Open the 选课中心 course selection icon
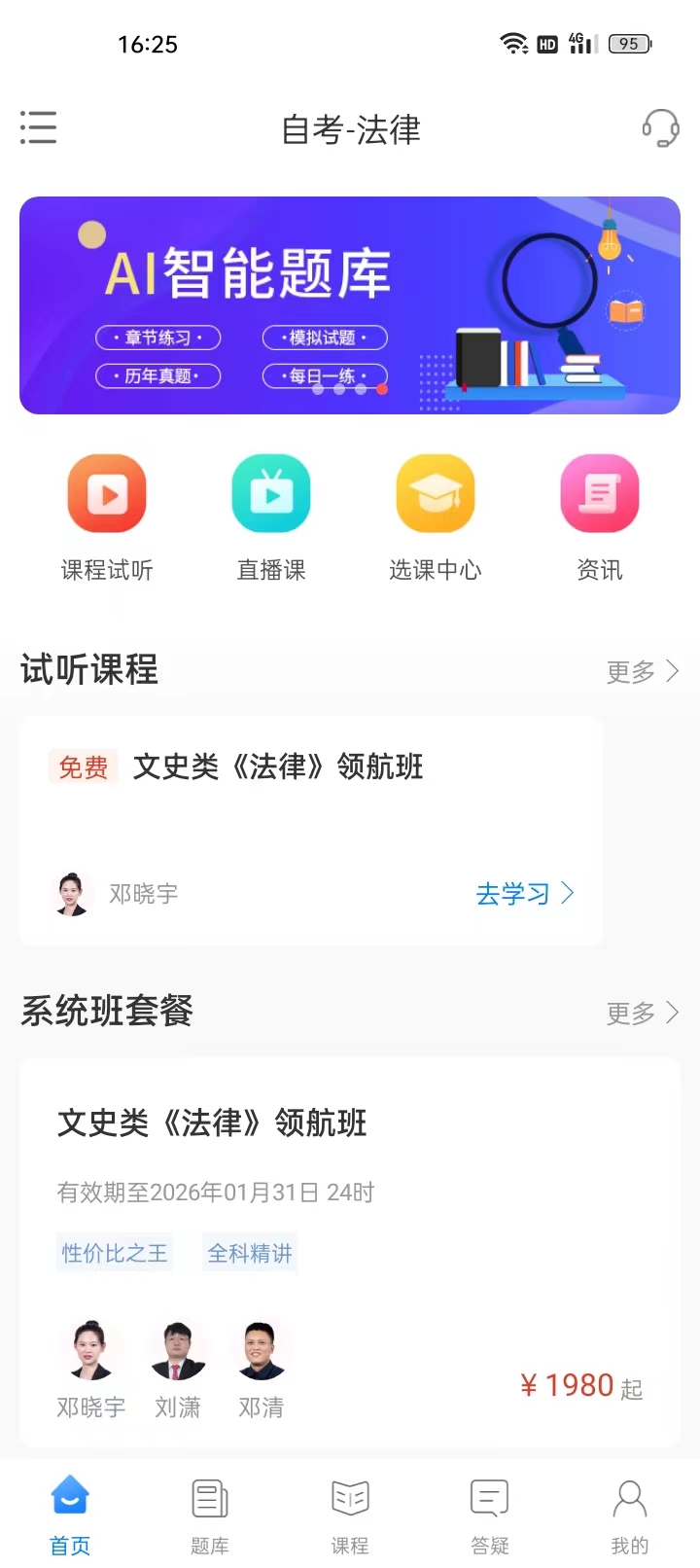The image size is (700, 1568). click(435, 493)
